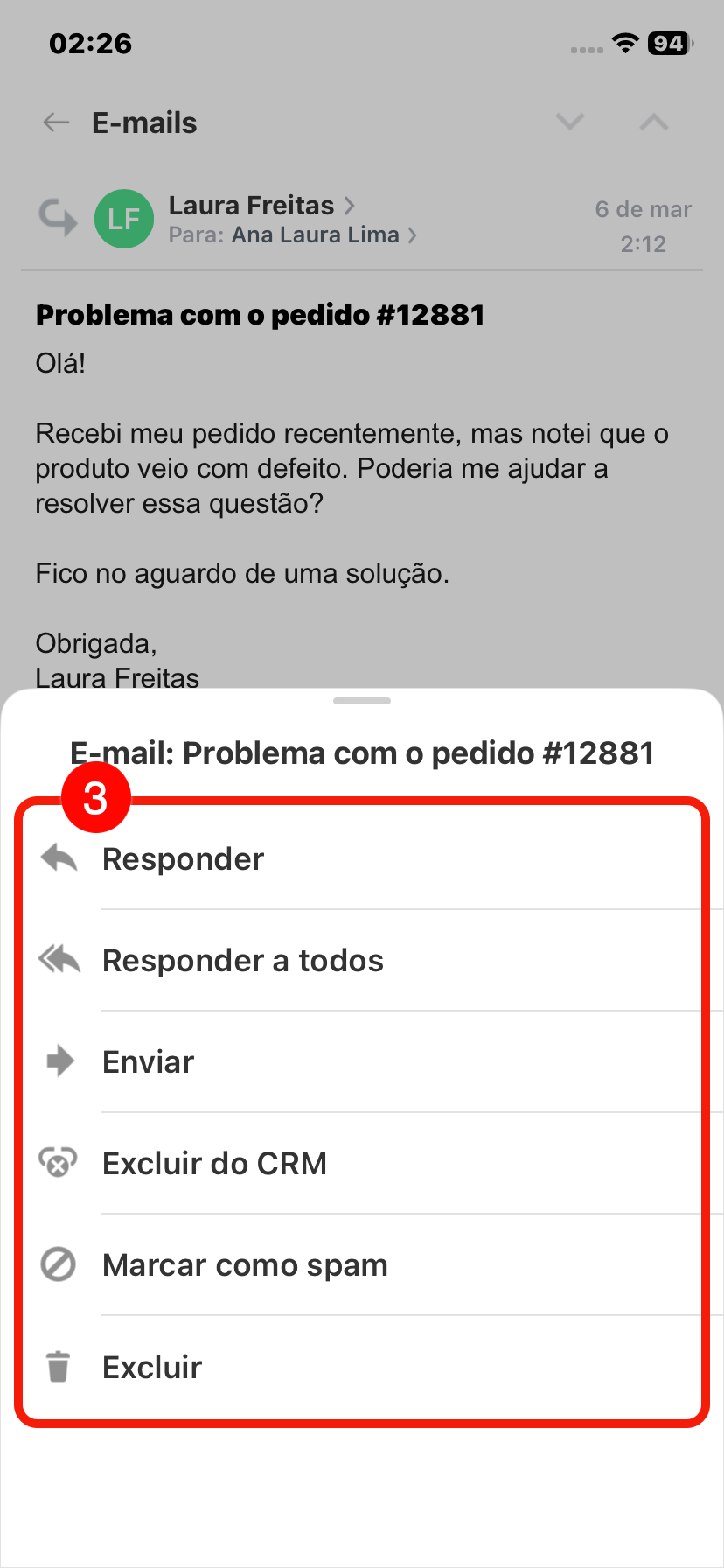The height and width of the screenshot is (1568, 724).
Task: Select Responder to reply to the email
Action: 184,859
